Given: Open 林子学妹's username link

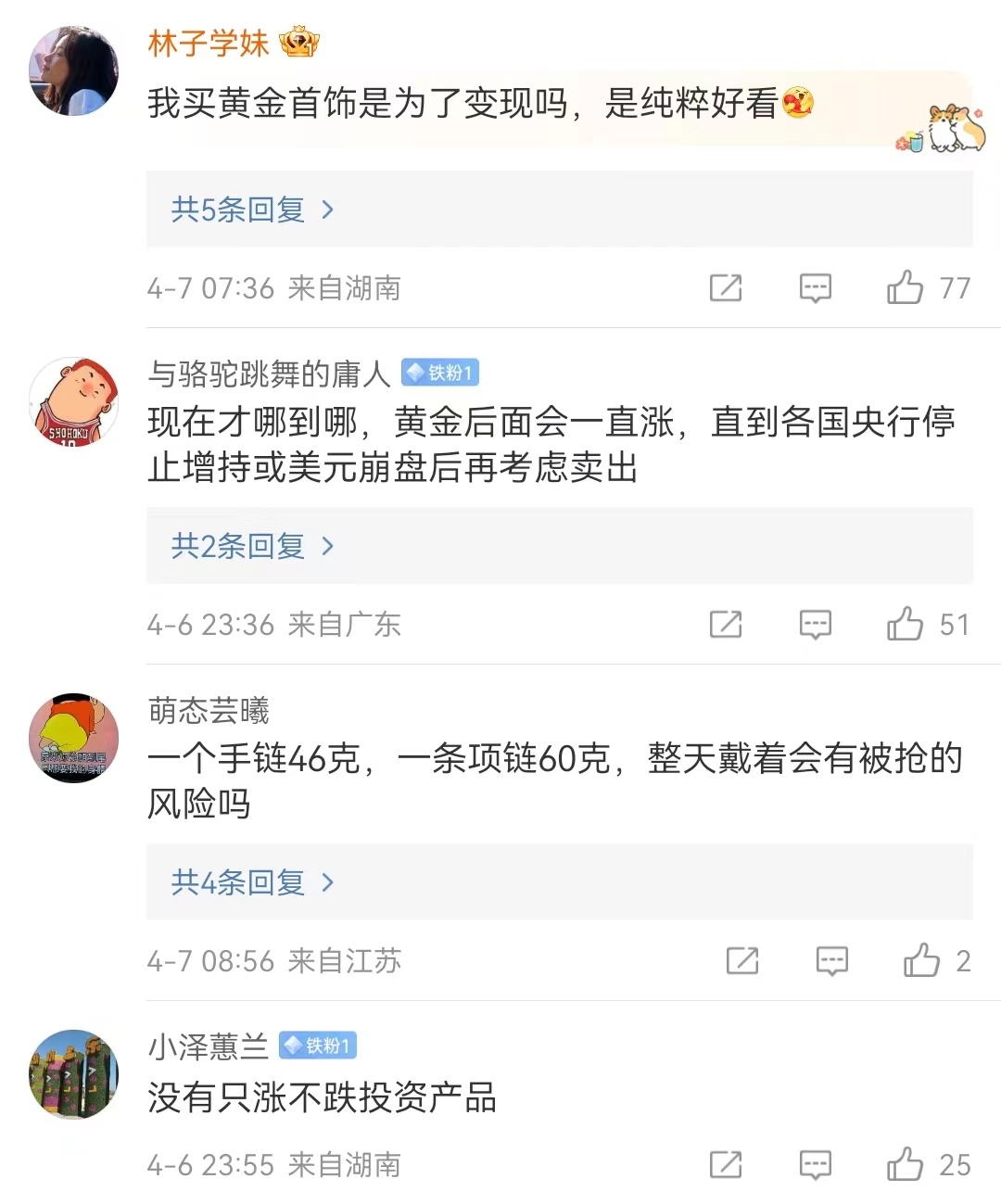Looking at the screenshot, I should (x=209, y=44).
